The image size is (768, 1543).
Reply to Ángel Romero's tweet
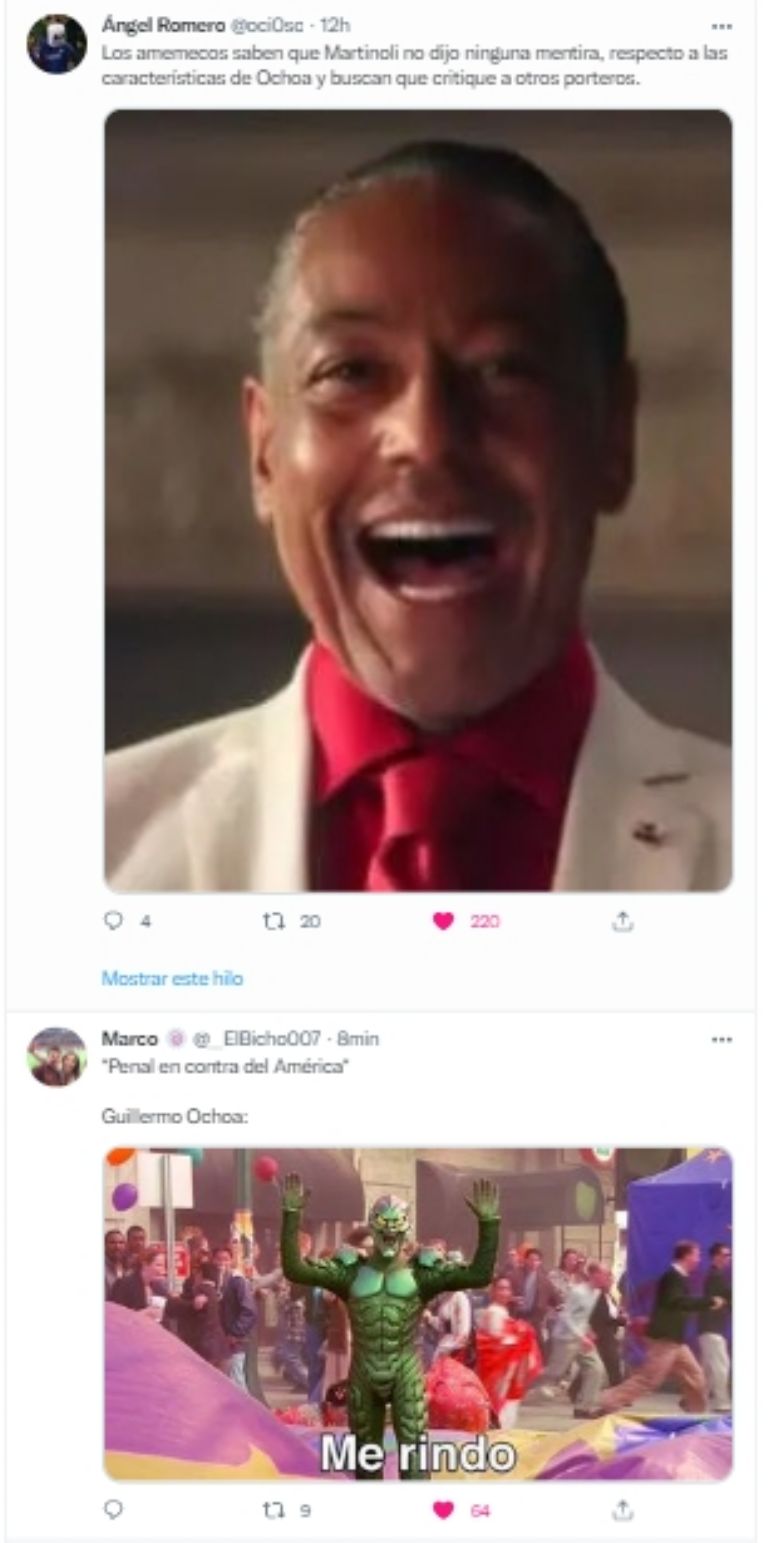pos(113,921)
